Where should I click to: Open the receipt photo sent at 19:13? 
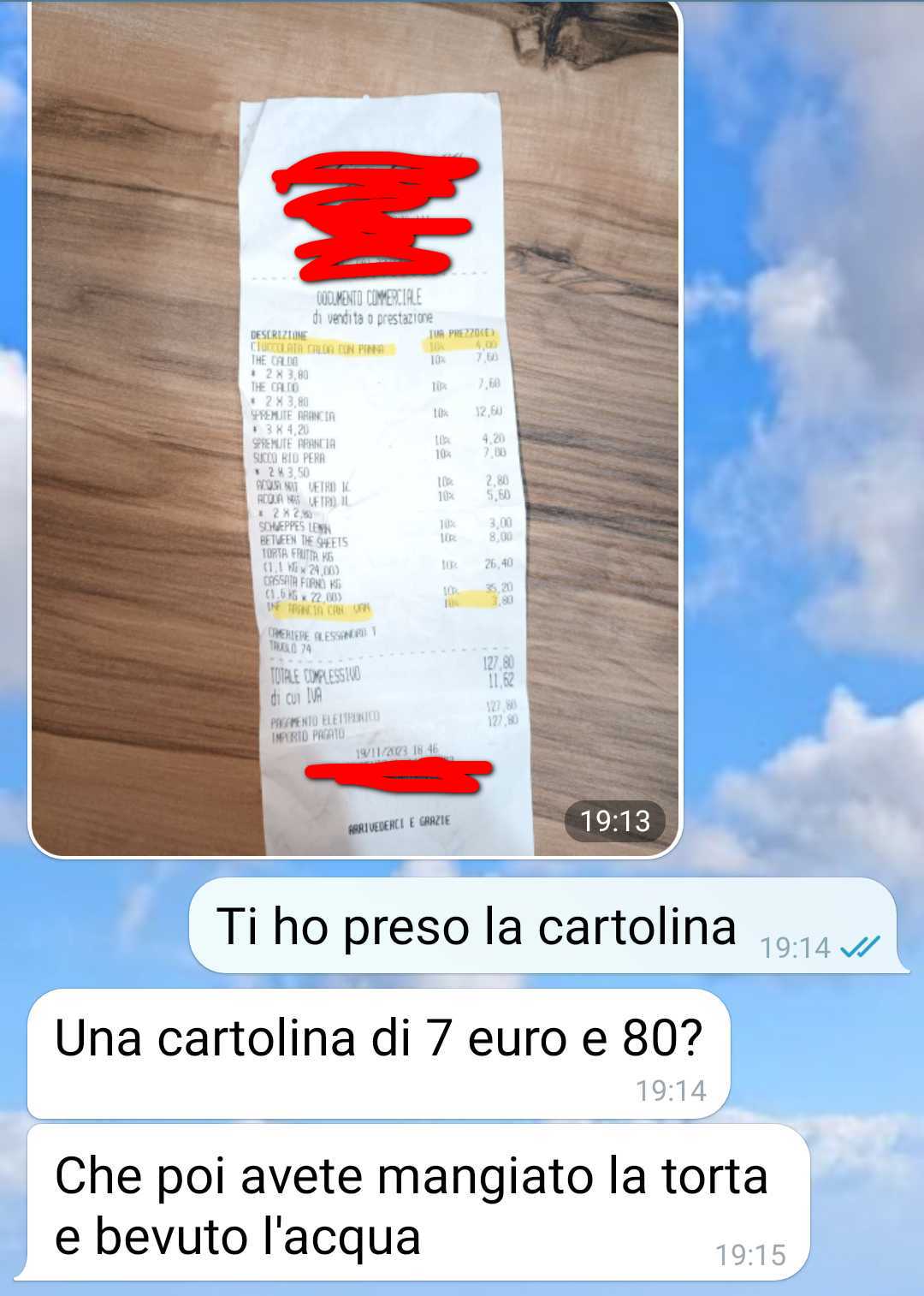(x=355, y=428)
